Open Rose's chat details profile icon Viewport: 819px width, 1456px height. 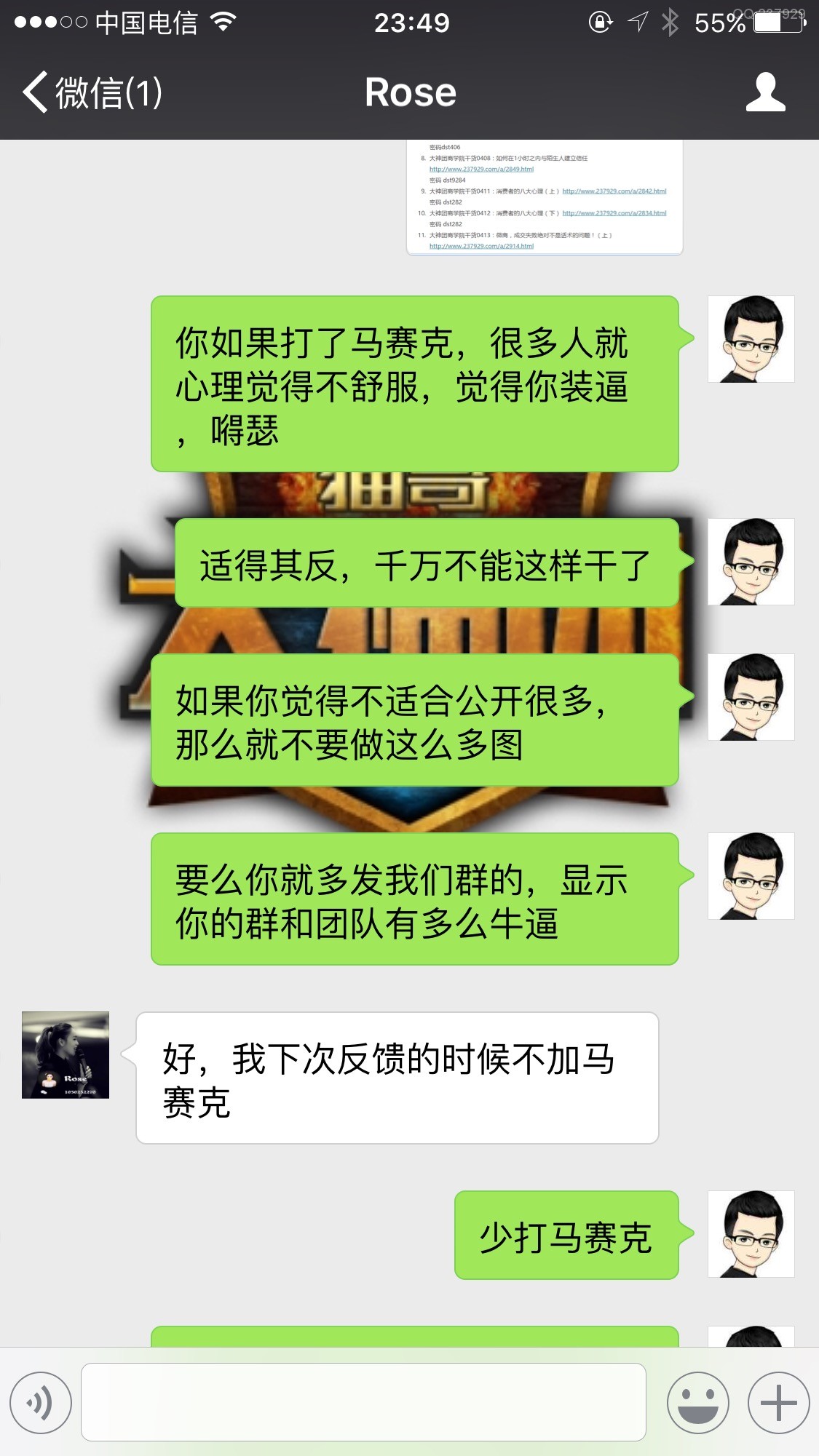pos(765,92)
